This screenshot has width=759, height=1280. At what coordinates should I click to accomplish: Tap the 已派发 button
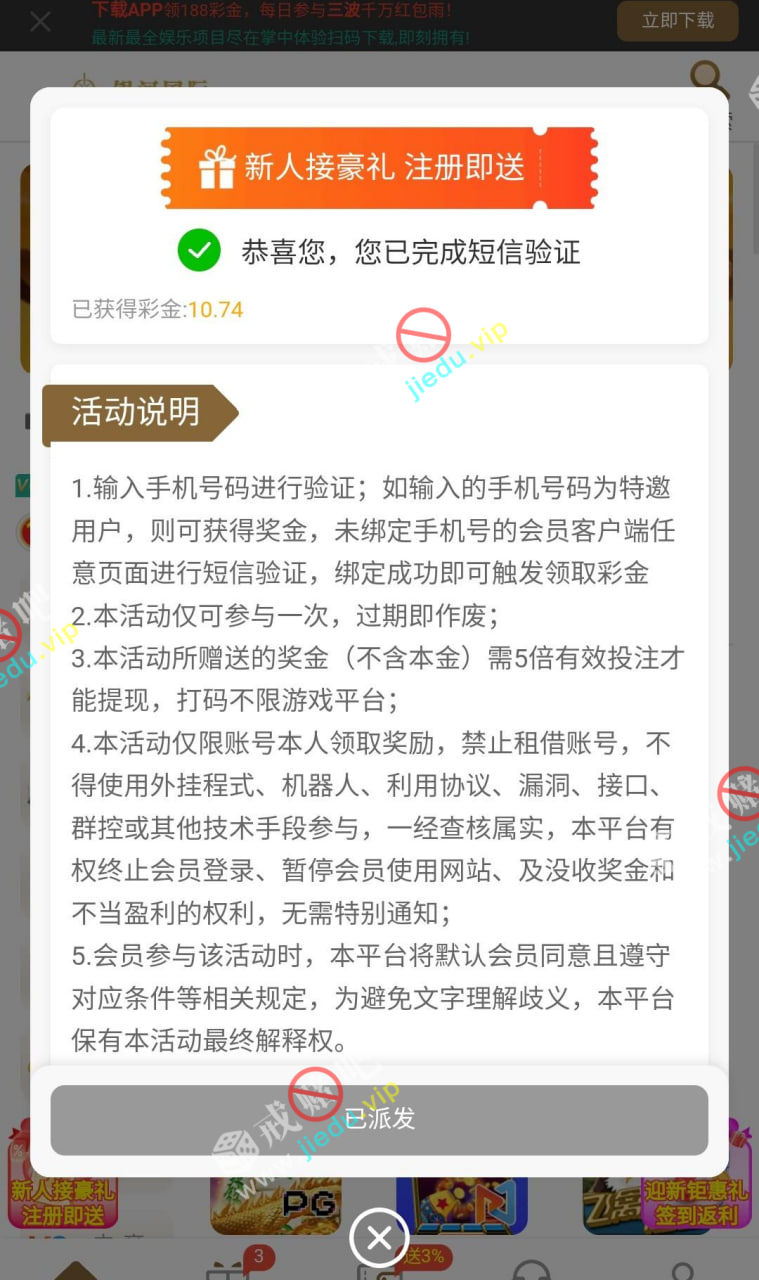click(379, 1119)
